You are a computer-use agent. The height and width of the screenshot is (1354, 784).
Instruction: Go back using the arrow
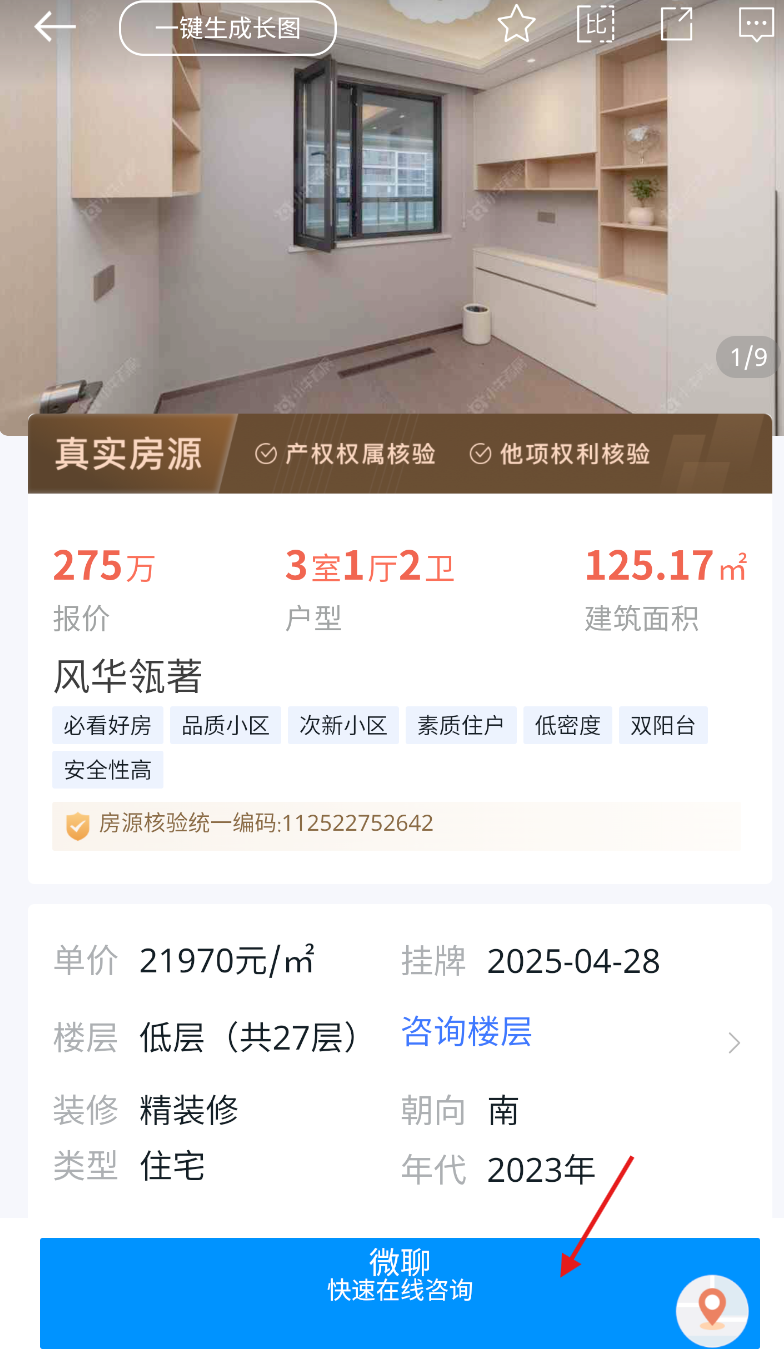click(x=54, y=27)
